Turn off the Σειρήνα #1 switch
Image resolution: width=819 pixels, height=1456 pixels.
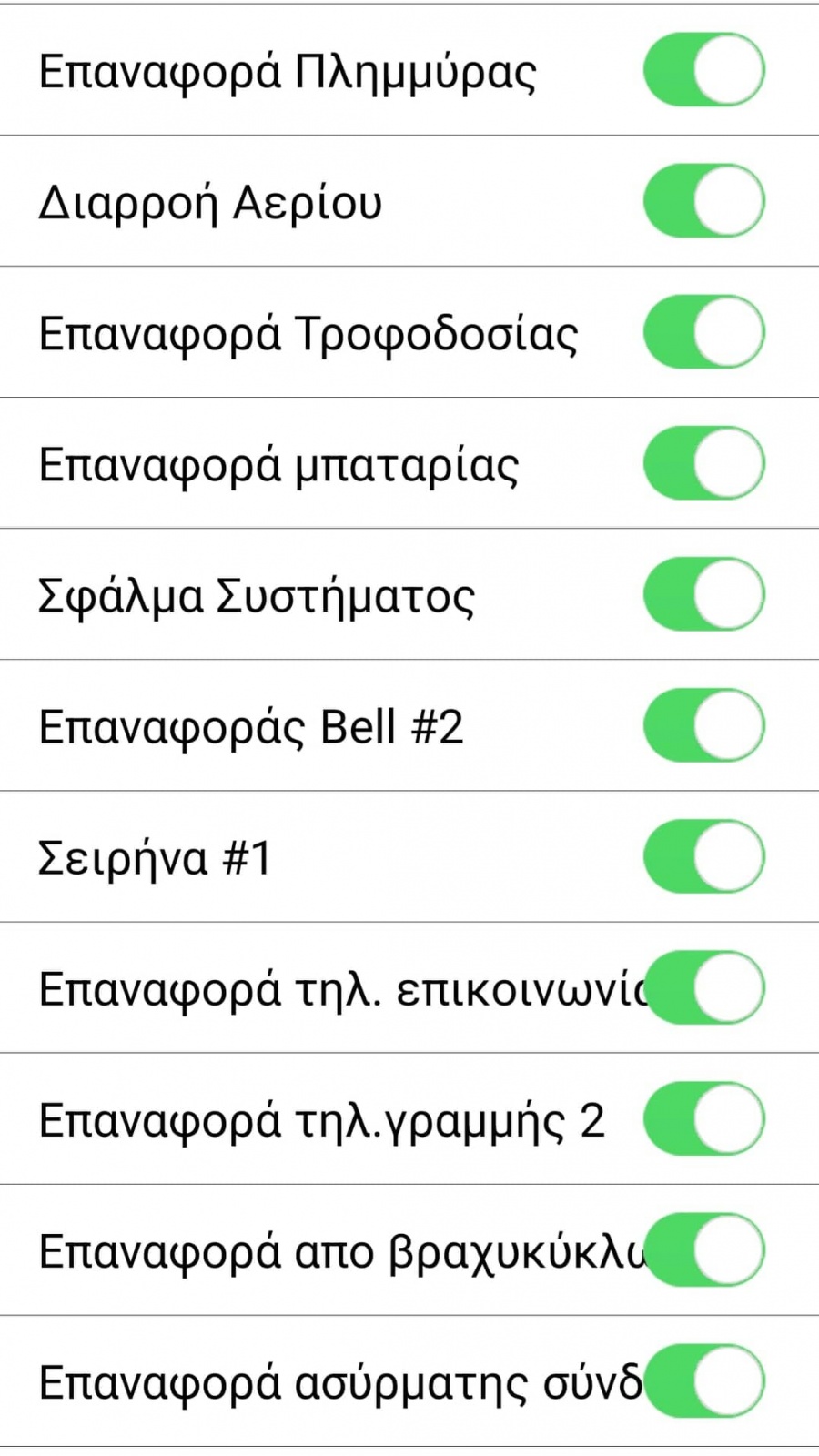(703, 856)
